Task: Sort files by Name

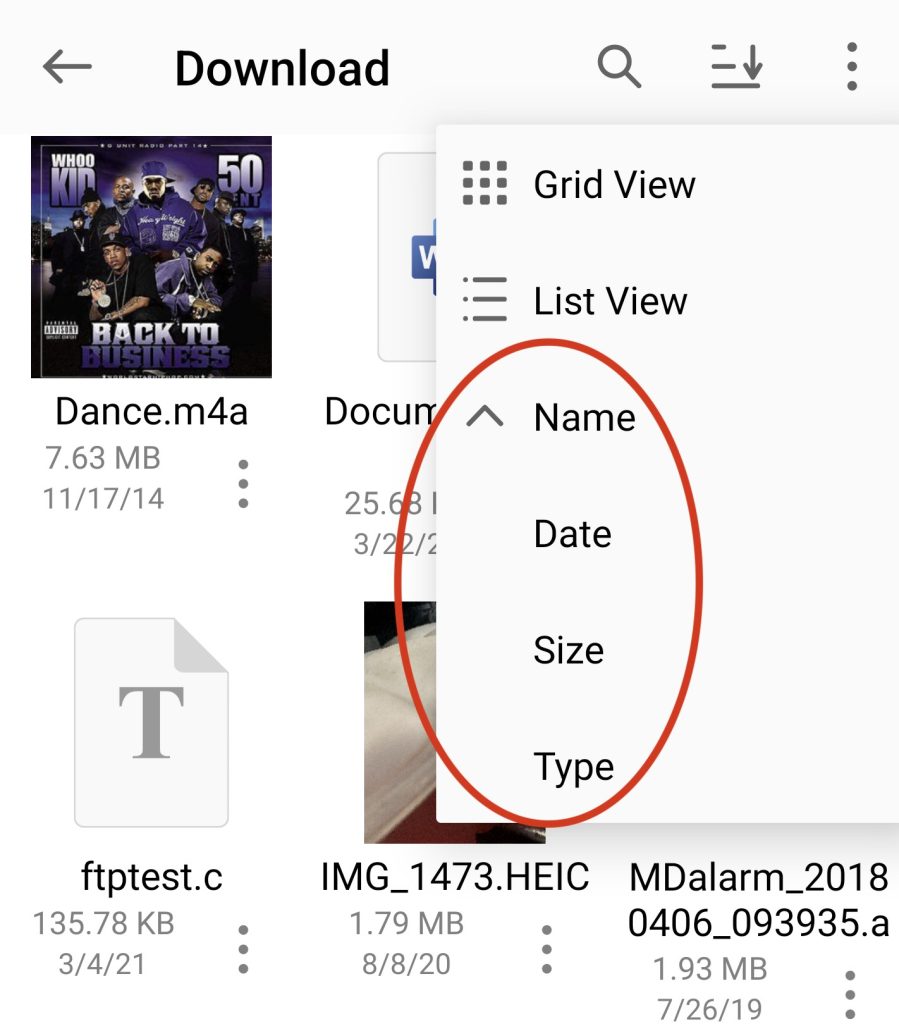Action: [x=584, y=417]
